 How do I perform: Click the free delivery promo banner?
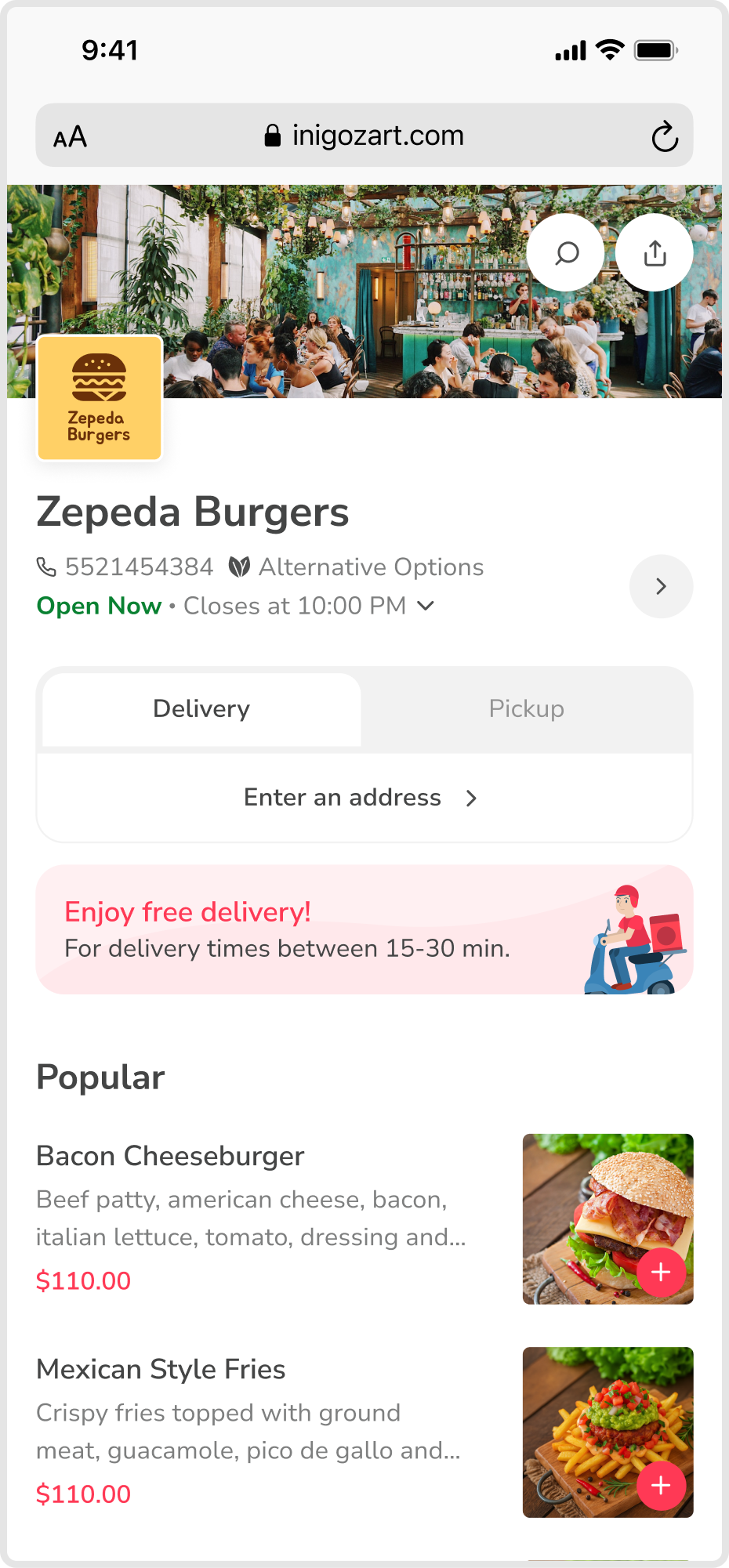[364, 929]
